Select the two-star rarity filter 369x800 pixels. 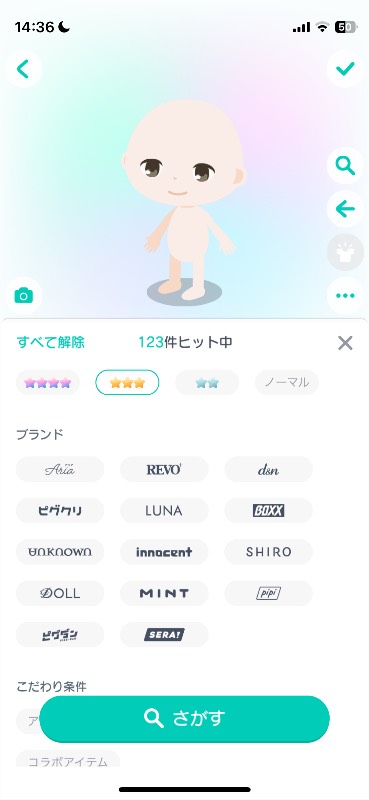207,383
